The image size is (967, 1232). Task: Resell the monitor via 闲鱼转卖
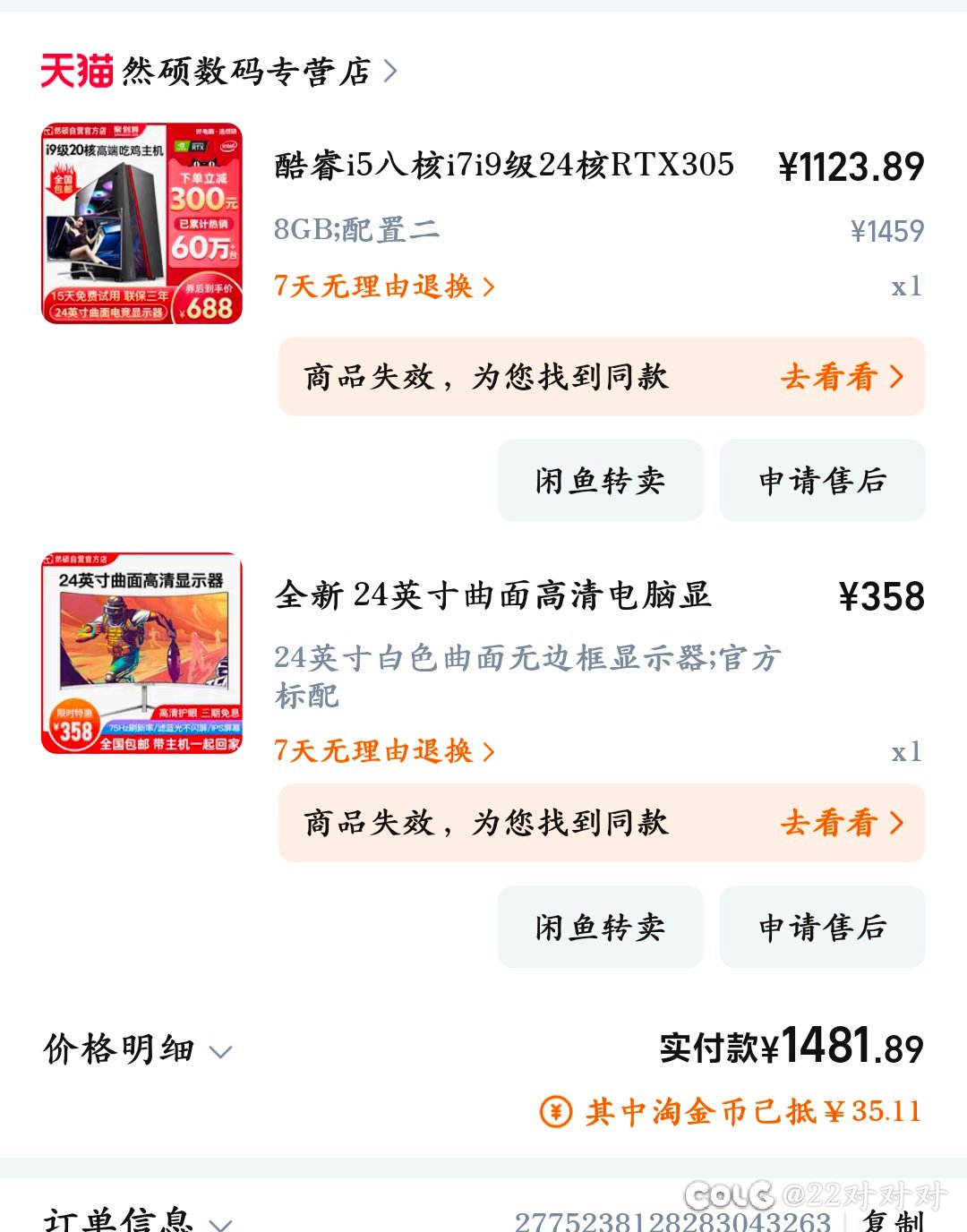[x=600, y=927]
